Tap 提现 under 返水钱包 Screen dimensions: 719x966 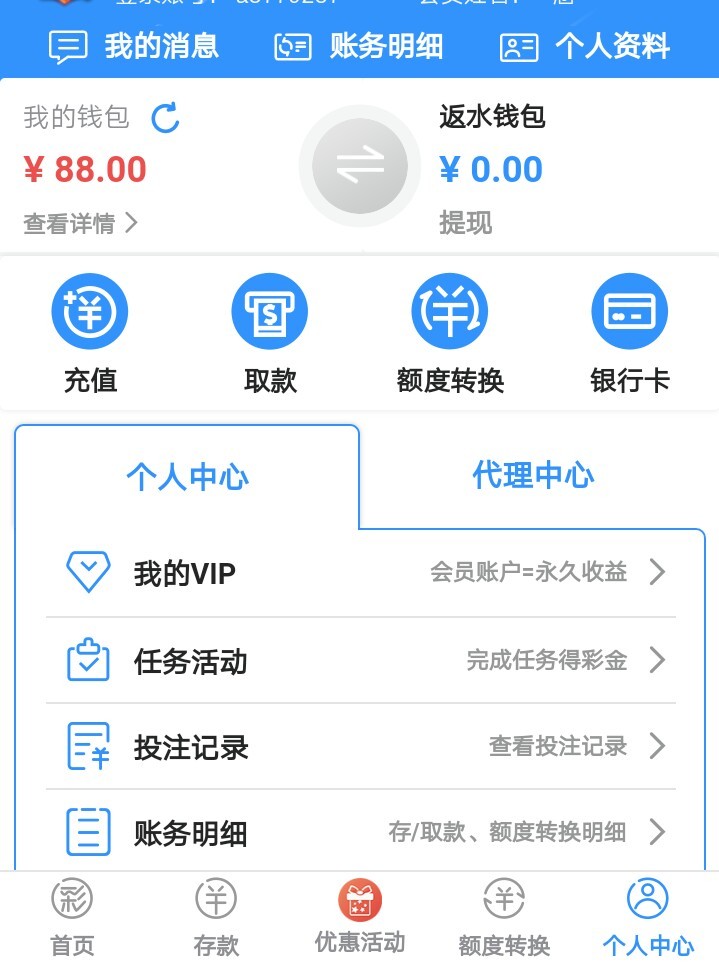465,223
